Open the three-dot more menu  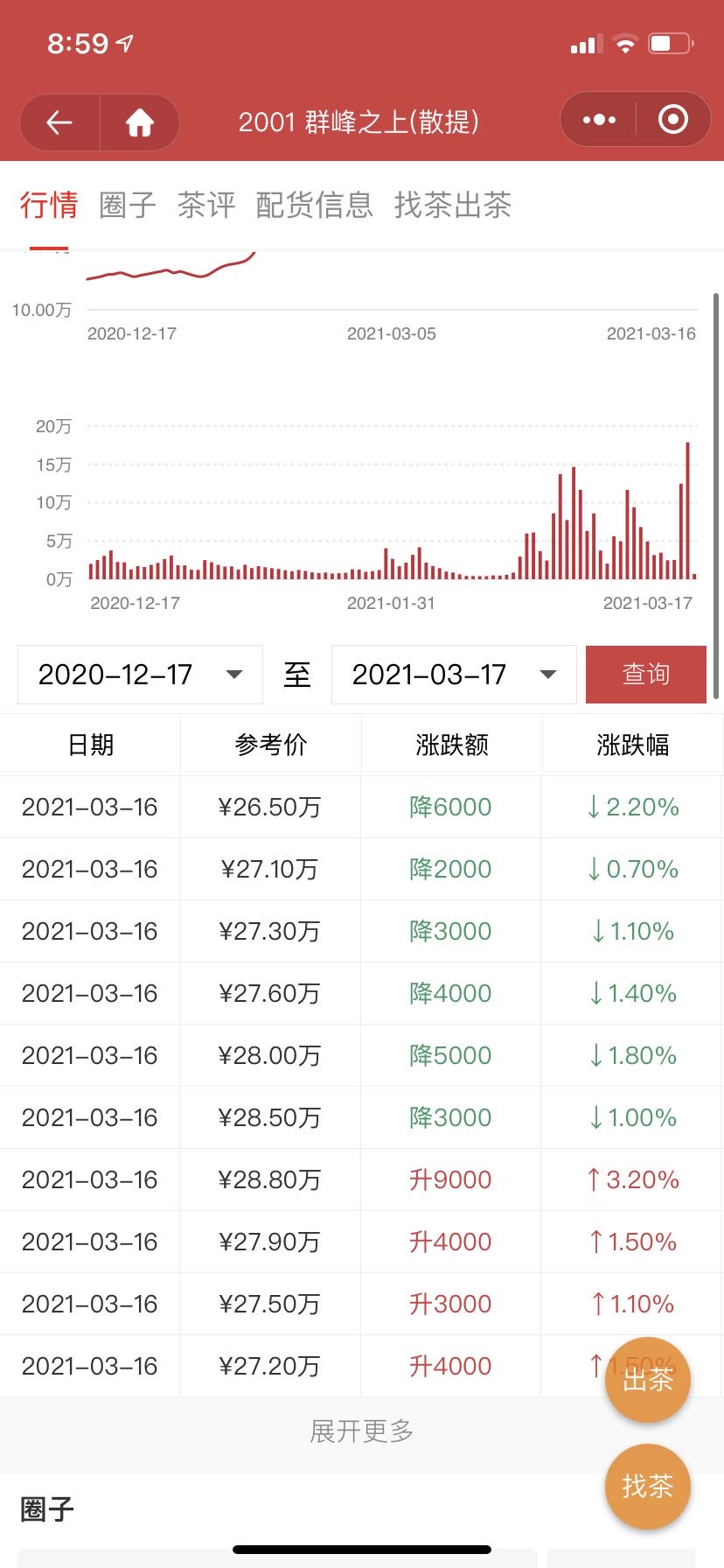coord(599,120)
